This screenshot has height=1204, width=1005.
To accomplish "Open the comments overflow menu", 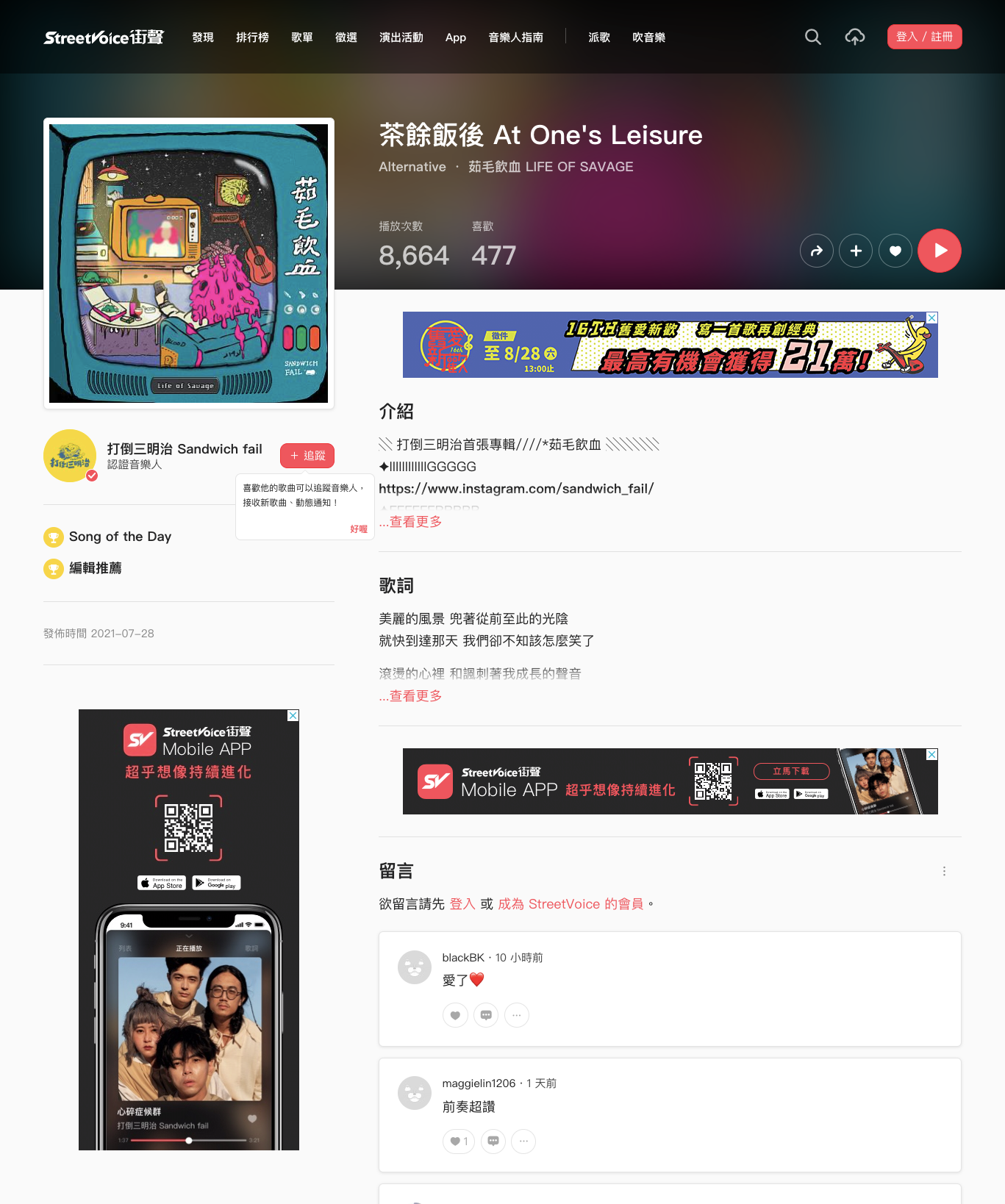I will click(944, 871).
